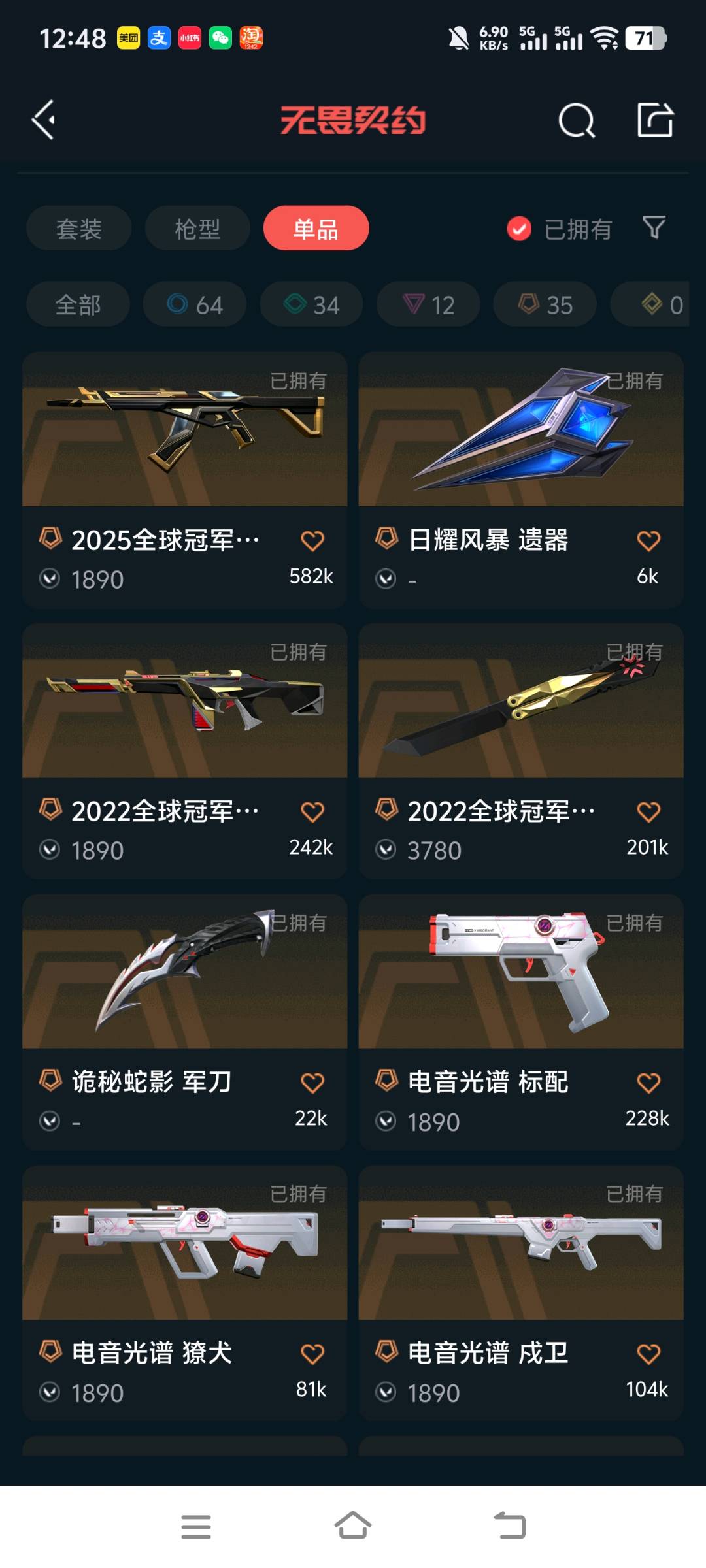
Task: Filter by the tier chip showing 34
Action: coord(311,304)
